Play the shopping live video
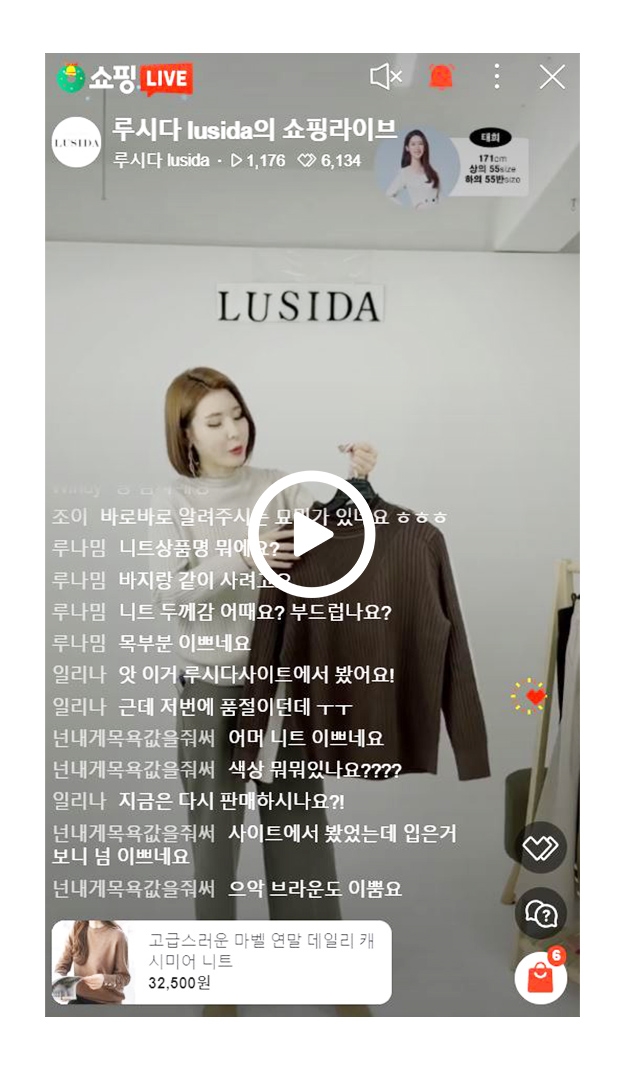Image resolution: width=620 pixels, height=1070 pixels. coord(311,535)
